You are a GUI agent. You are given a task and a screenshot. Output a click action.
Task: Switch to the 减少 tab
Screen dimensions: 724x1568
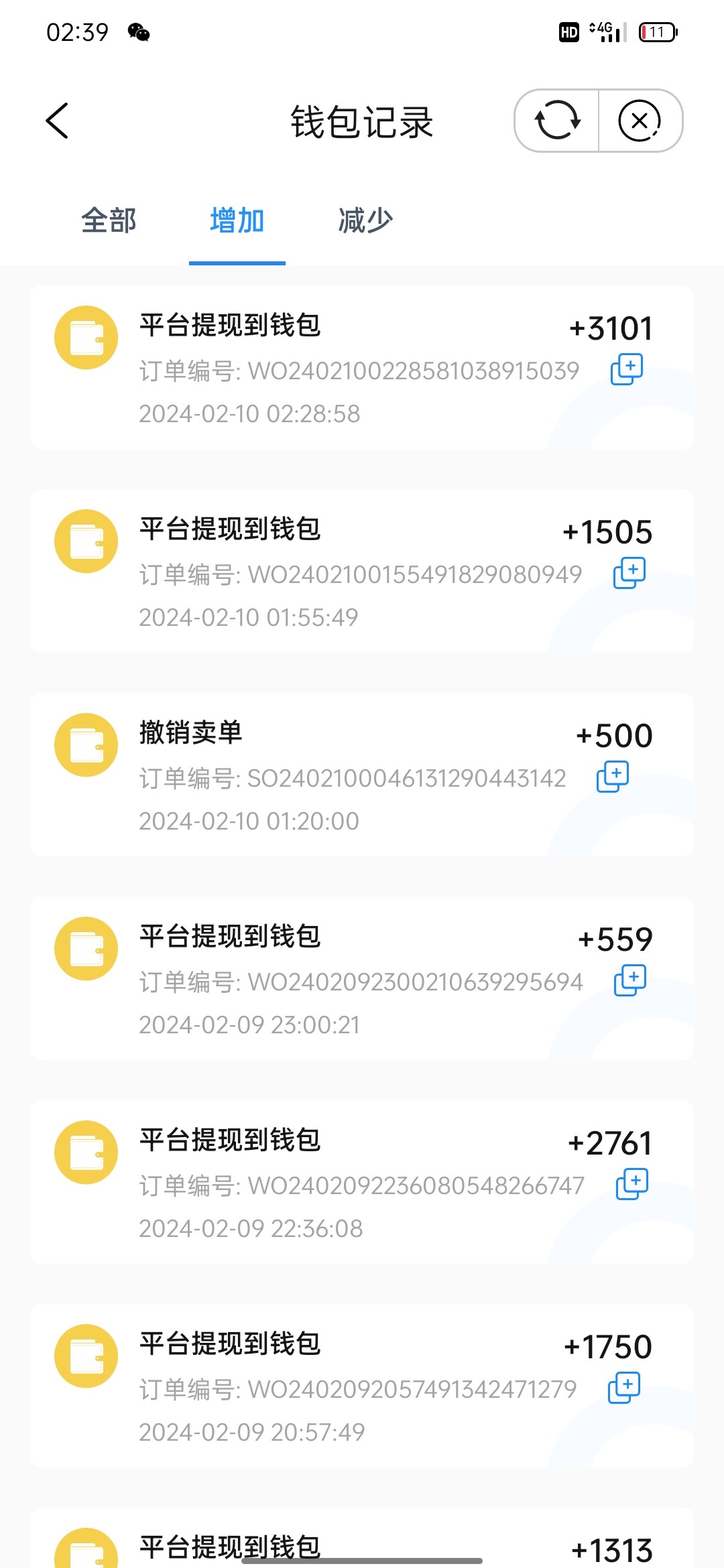click(365, 220)
